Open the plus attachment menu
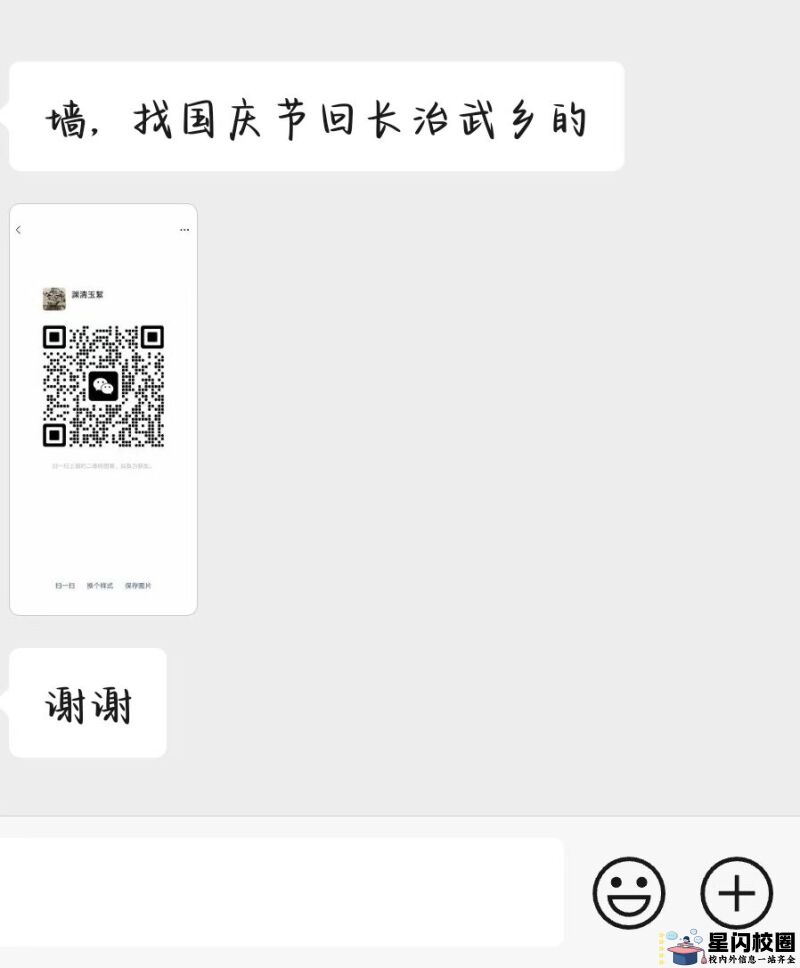 737,893
